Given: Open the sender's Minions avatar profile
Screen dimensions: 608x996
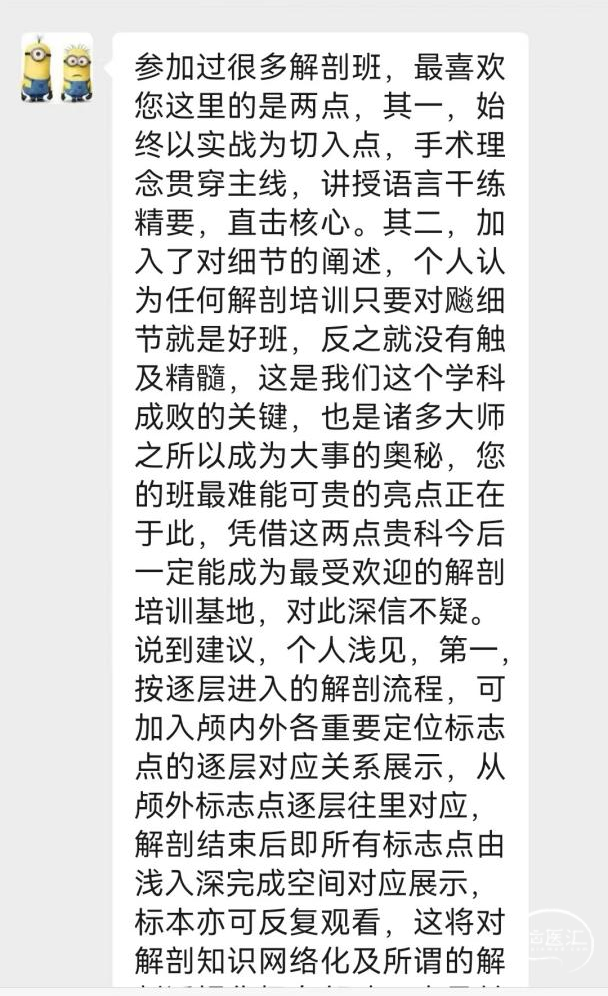Looking at the screenshot, I should pyautogui.click(x=57, y=68).
